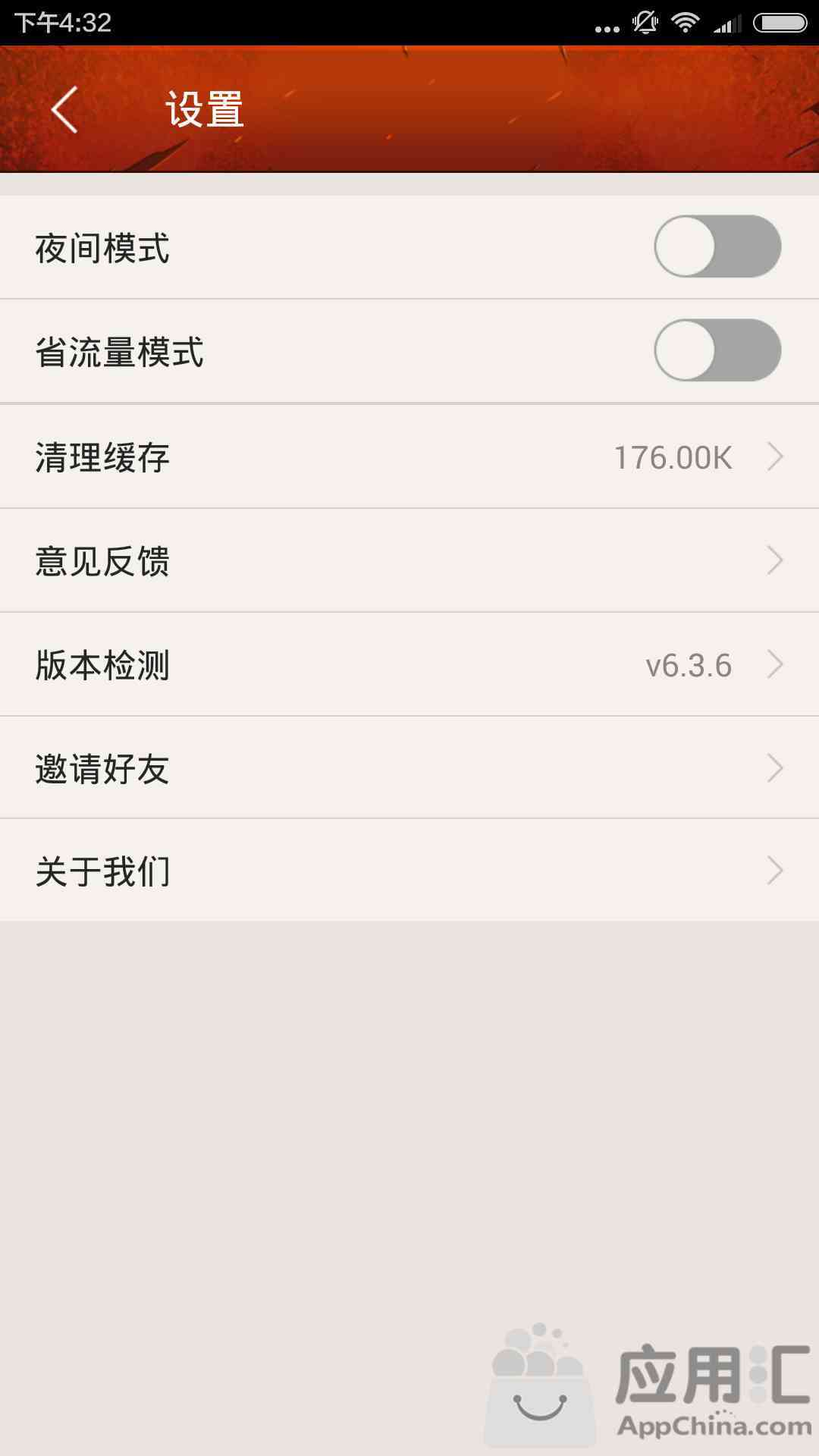Open the 意见反馈 row

tap(409, 560)
